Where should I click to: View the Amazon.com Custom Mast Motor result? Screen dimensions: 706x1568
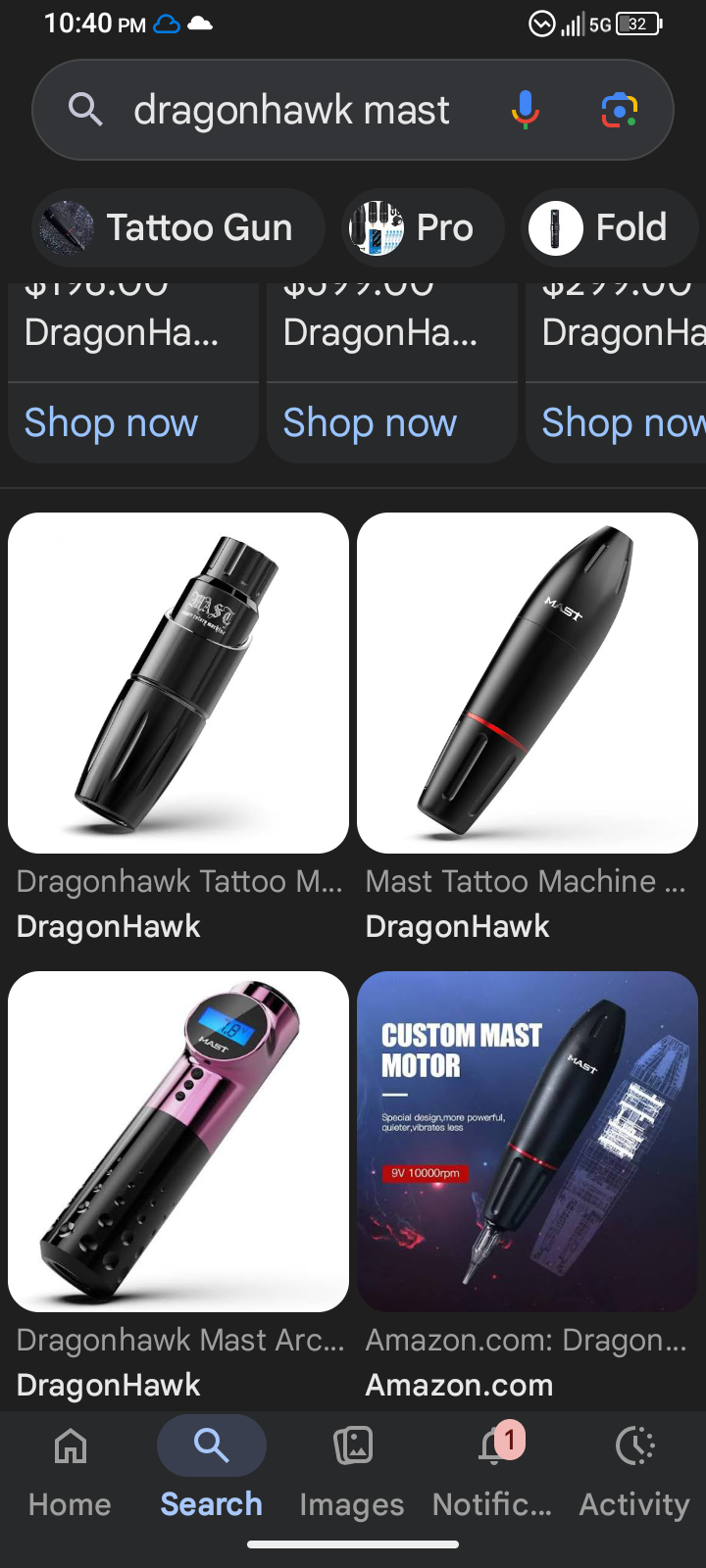point(528,1142)
